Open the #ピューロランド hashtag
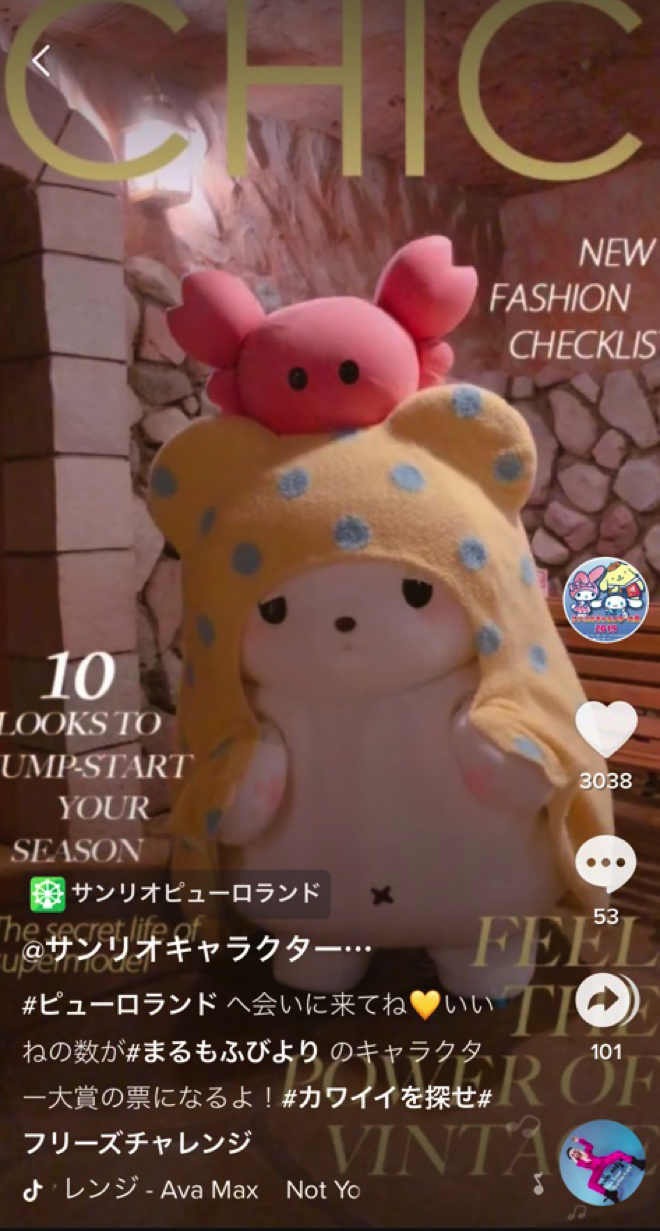Viewport: 660px width, 1231px height. pos(120,1003)
